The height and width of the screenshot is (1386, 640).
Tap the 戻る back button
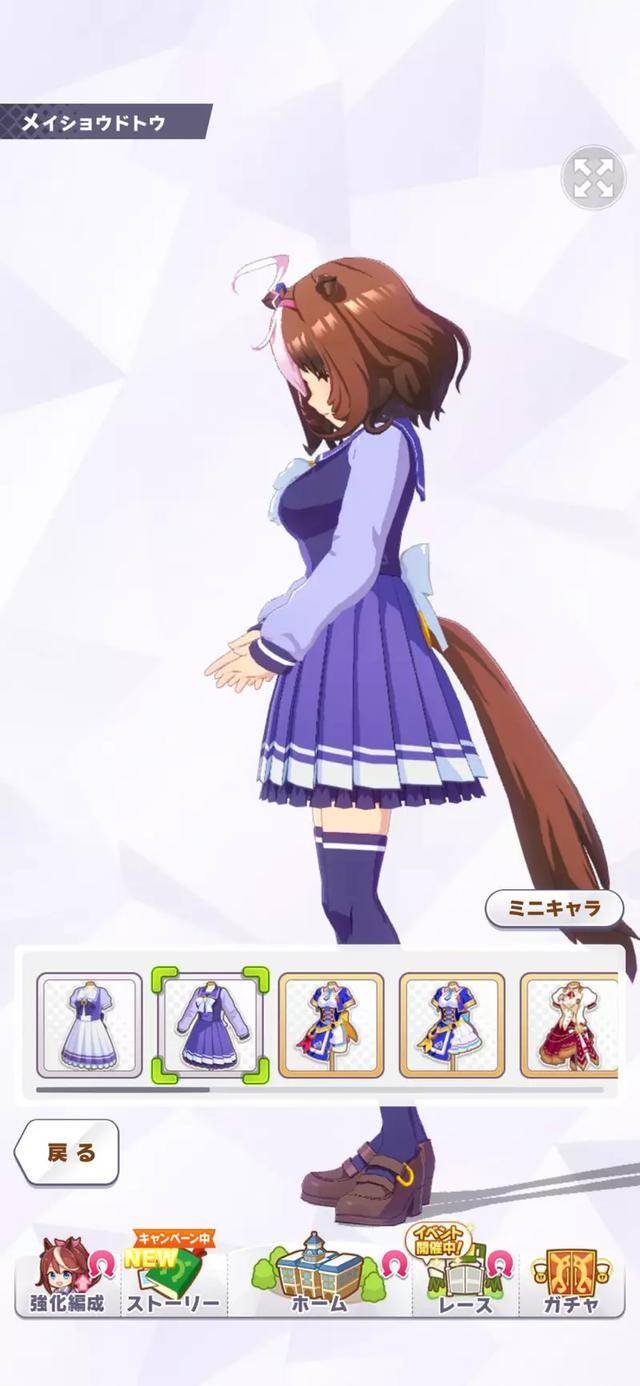tap(68, 1152)
